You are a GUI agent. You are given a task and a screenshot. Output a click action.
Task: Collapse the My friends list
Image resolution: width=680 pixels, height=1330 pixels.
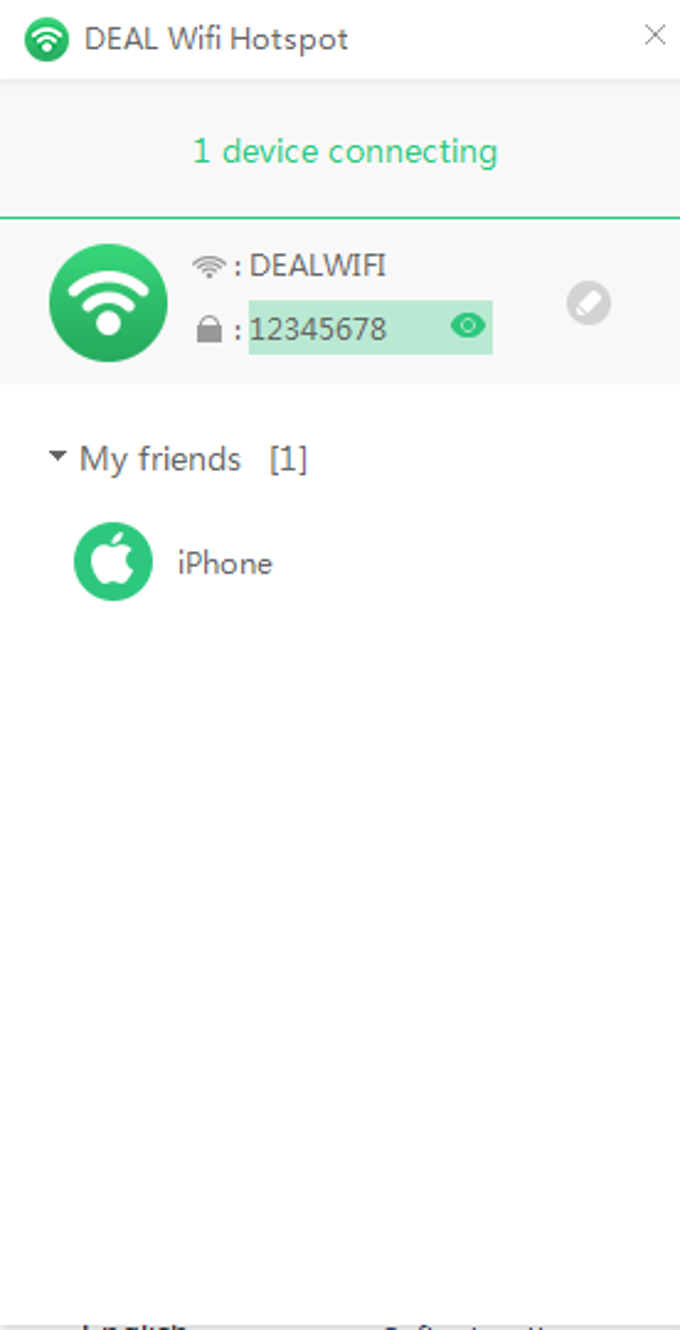click(x=58, y=458)
